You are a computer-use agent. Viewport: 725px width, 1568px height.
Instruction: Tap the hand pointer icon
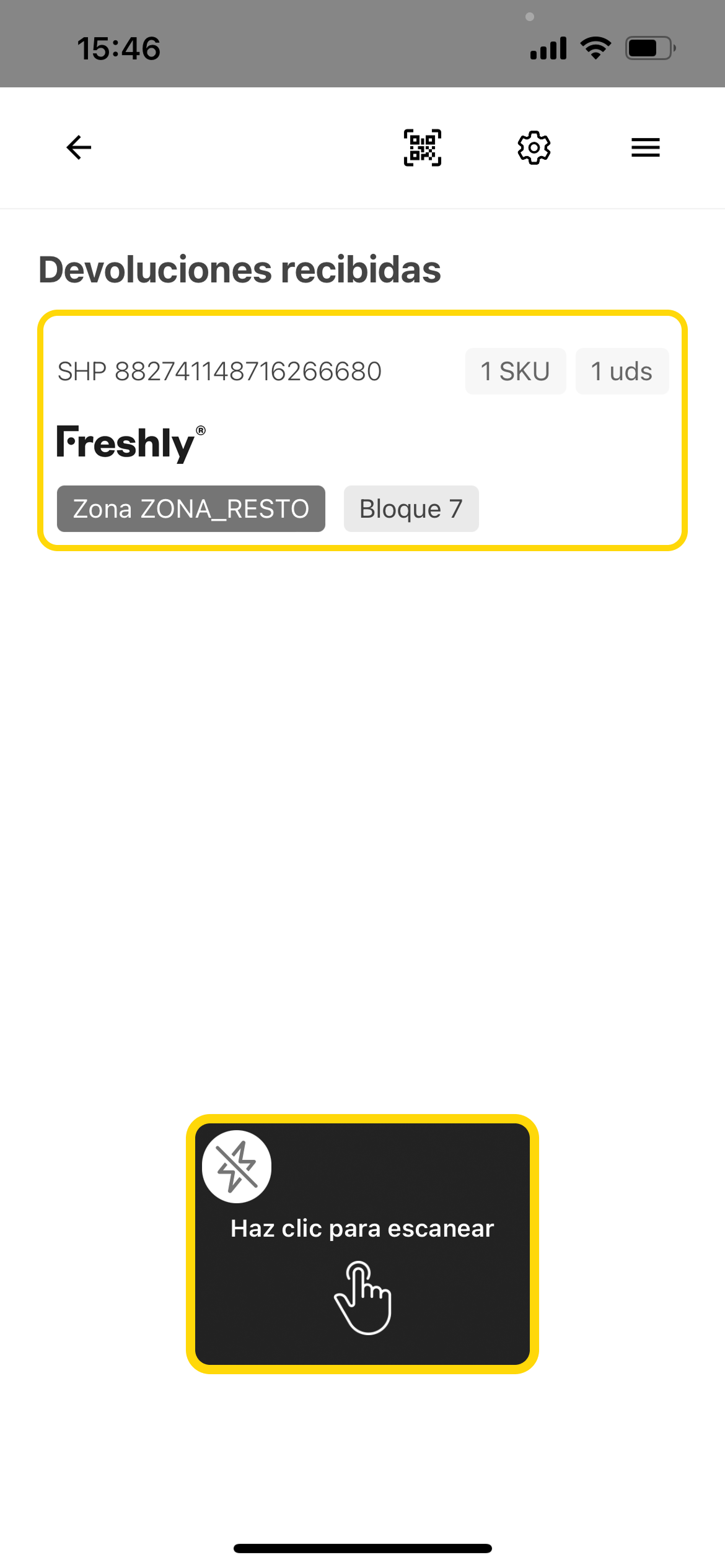point(364,1299)
